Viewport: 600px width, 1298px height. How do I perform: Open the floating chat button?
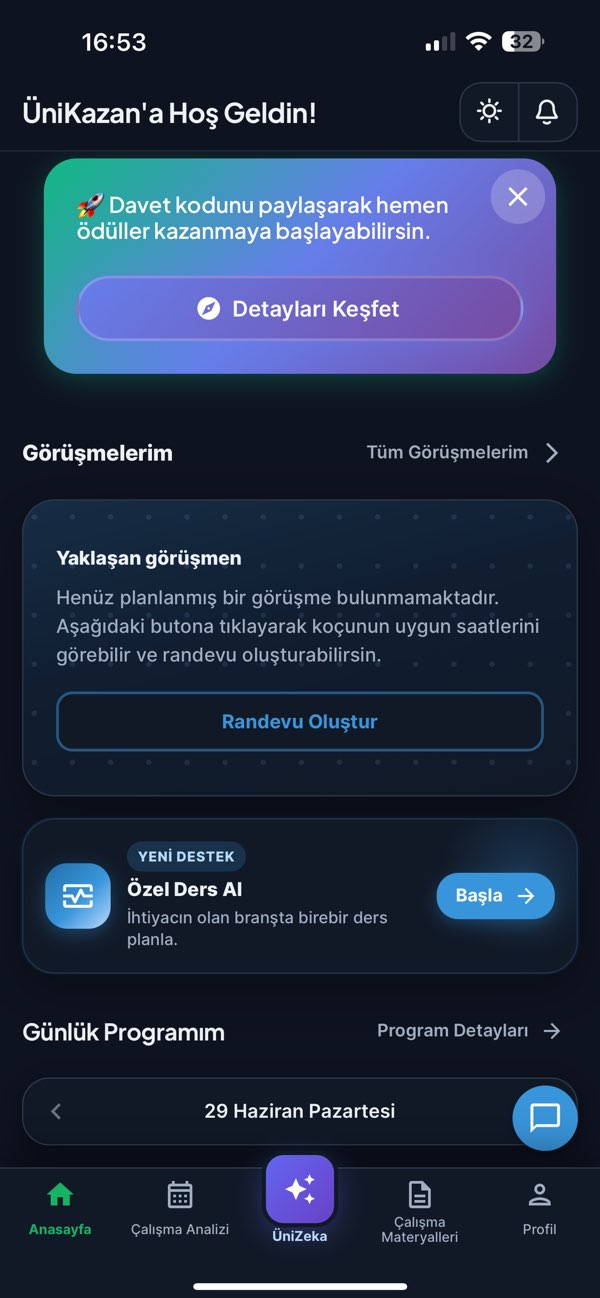(545, 1117)
